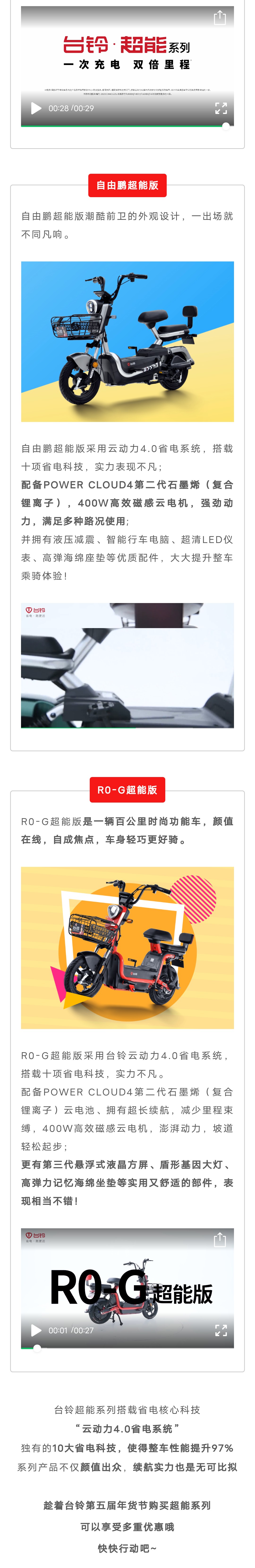255x1568 pixels.
Task: Enter fullscreen on the 台铃超能系列 video
Action: coord(221,108)
